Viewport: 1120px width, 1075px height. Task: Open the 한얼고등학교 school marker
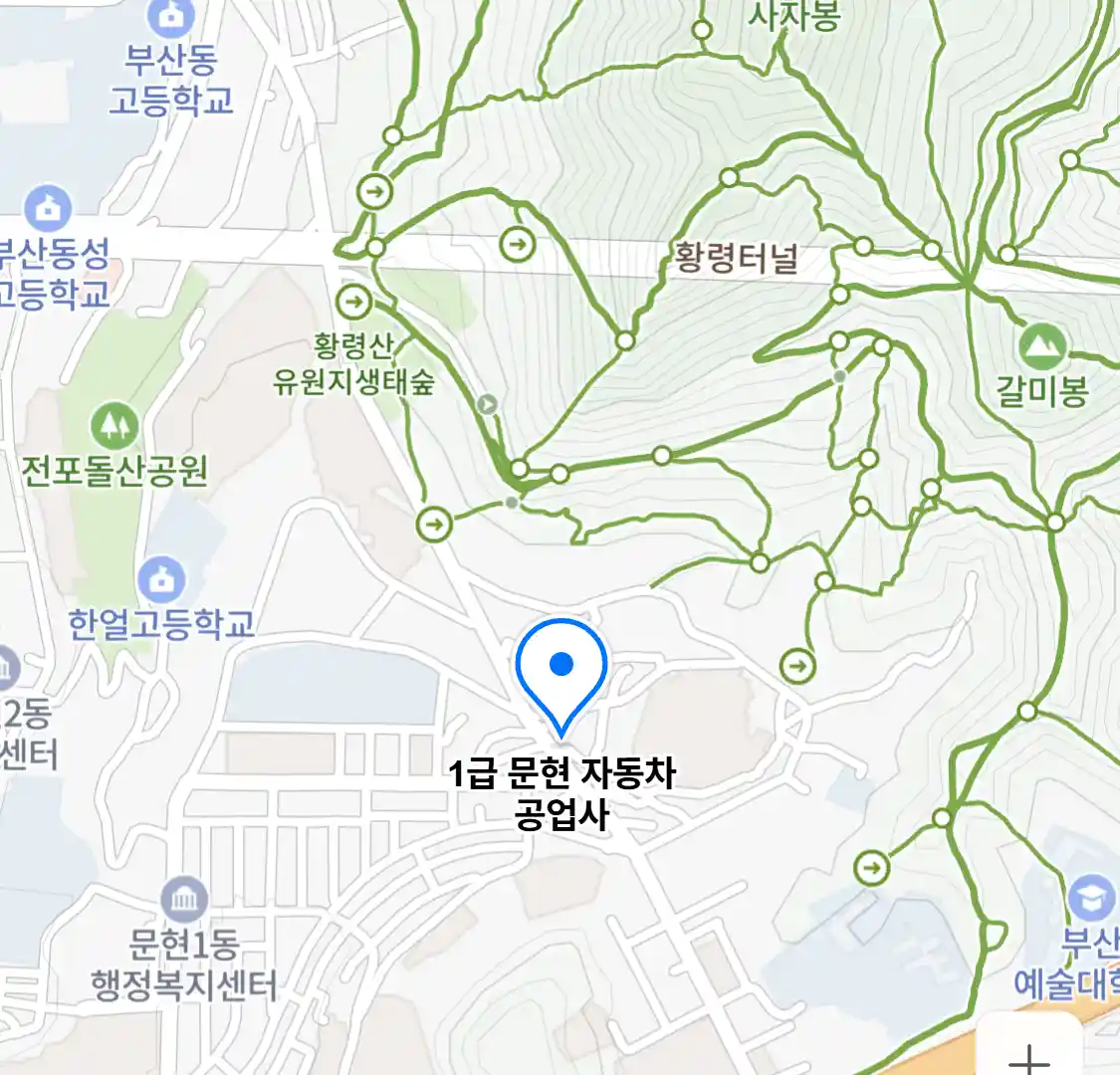coord(161,580)
